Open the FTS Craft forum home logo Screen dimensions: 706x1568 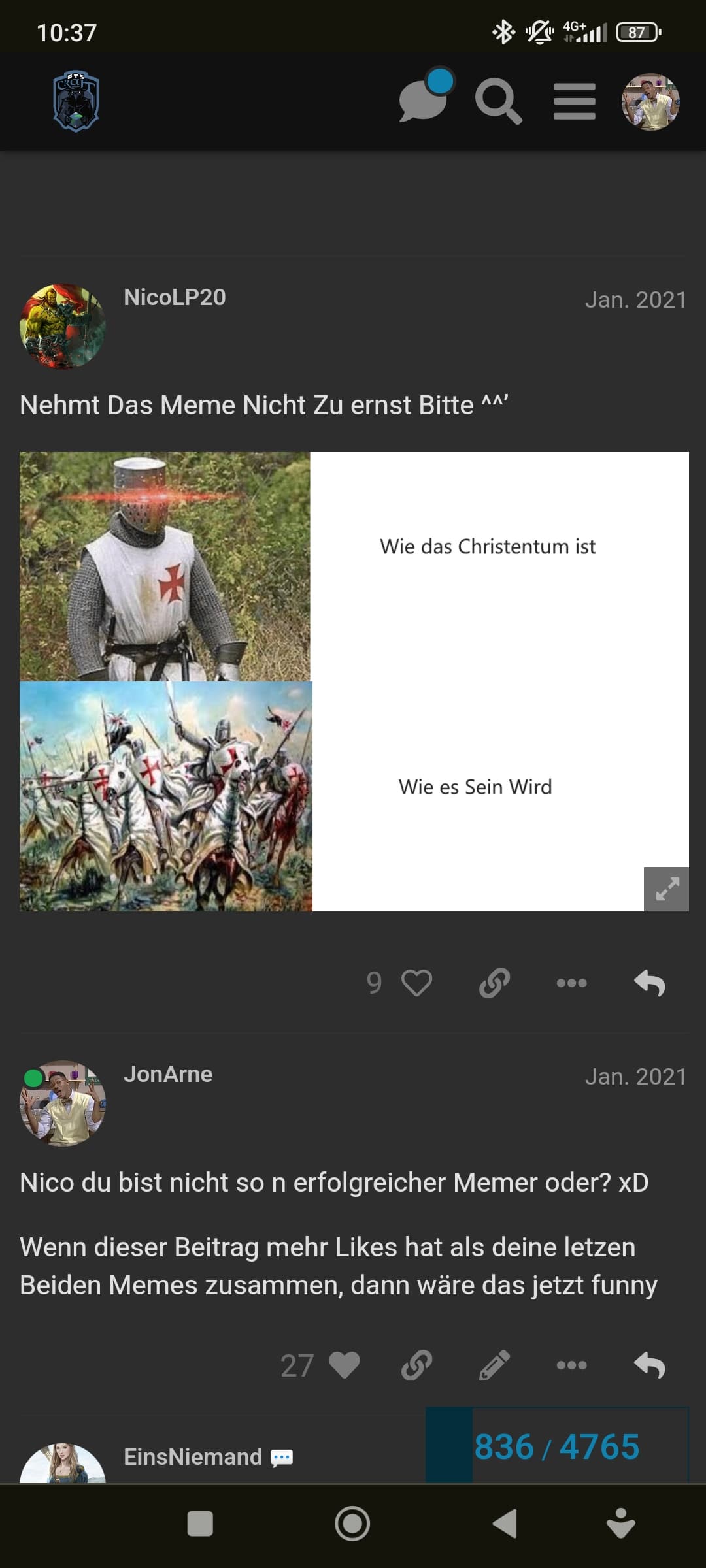pyautogui.click(x=76, y=101)
